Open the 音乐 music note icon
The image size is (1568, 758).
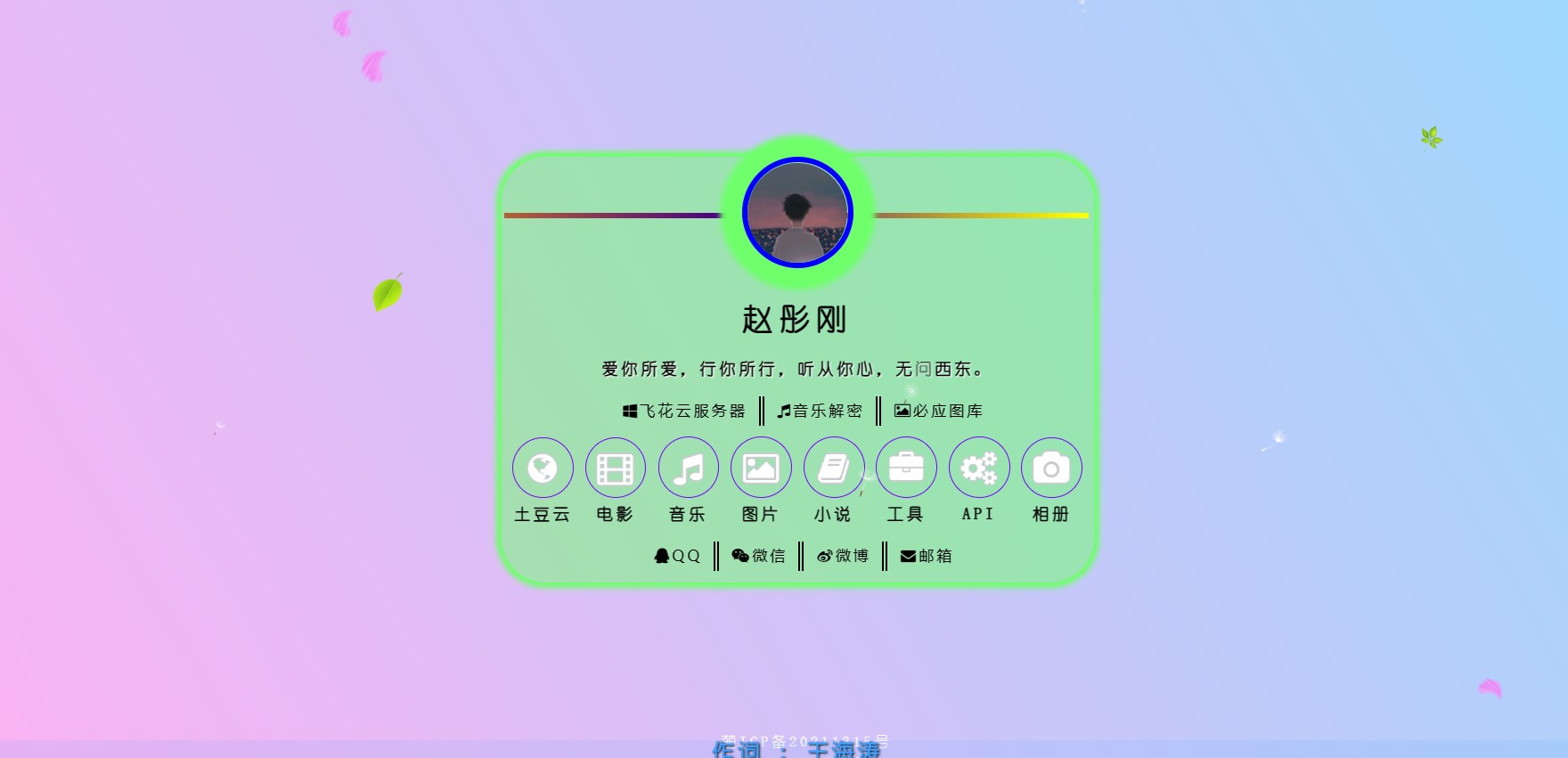[x=688, y=468]
